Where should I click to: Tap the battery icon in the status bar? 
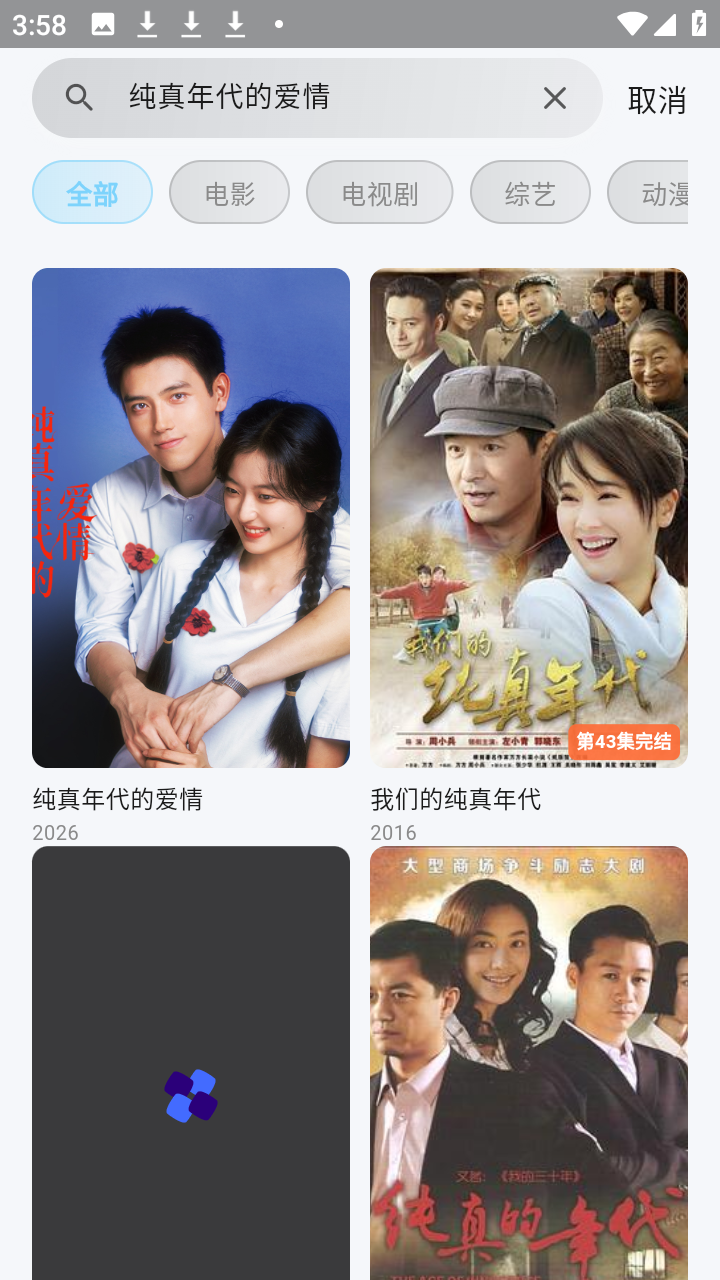coord(699,24)
